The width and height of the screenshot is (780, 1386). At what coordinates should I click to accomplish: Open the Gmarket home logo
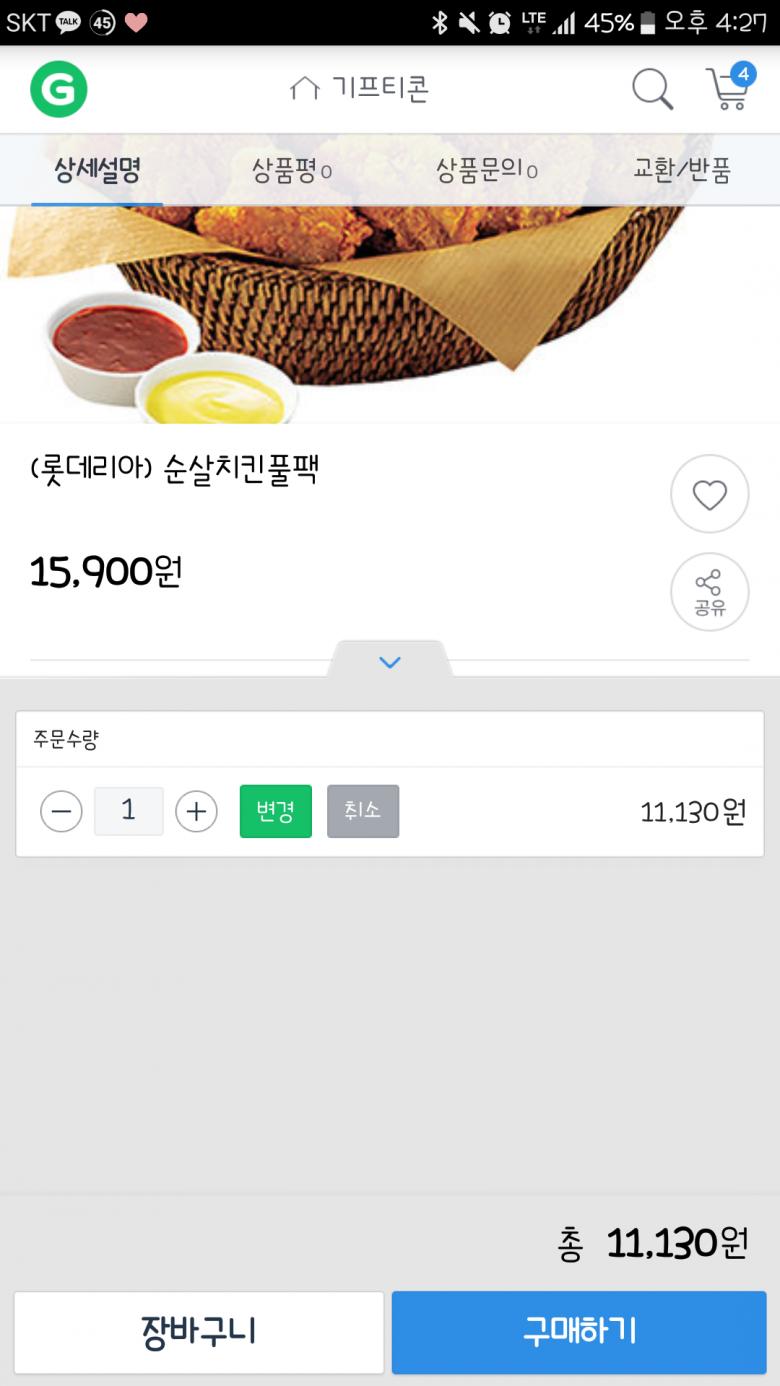tap(59, 90)
